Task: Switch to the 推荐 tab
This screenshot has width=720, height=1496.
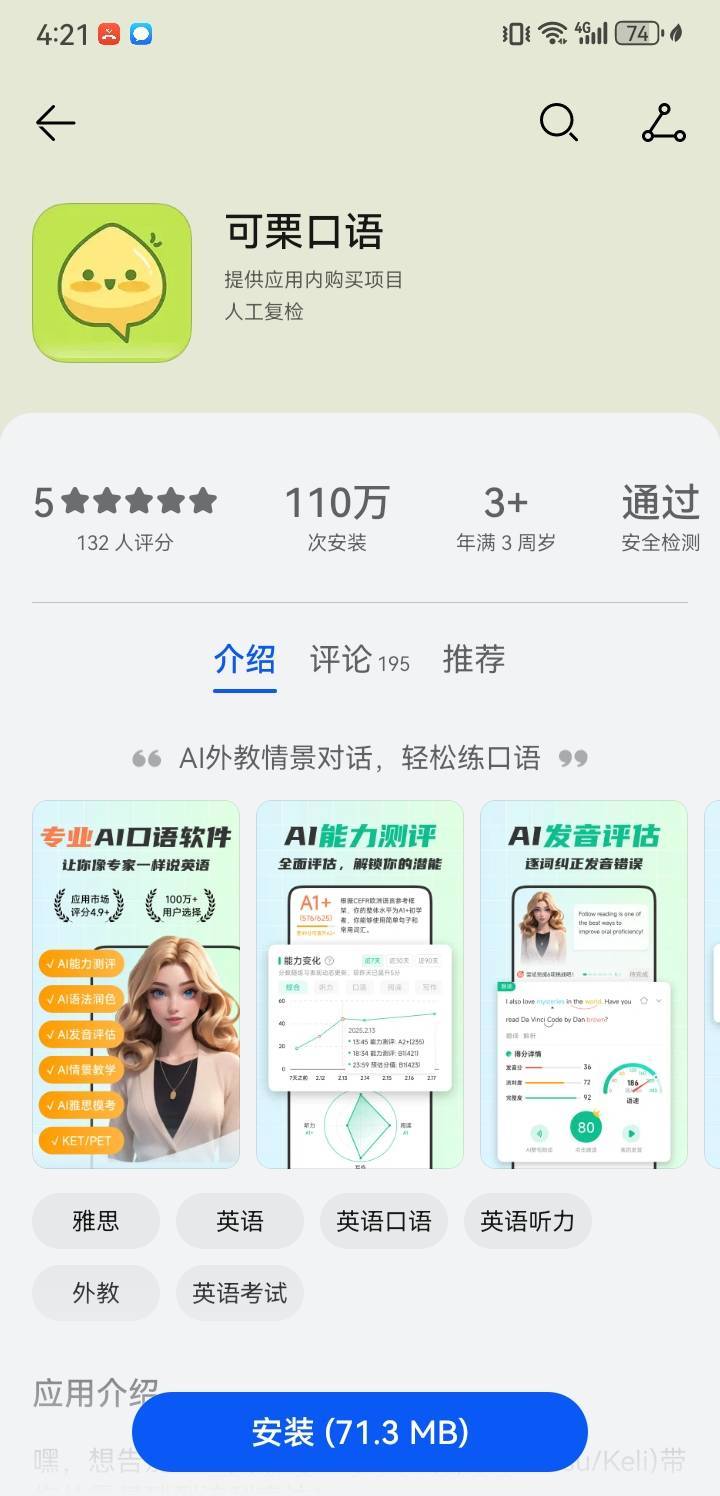Action: [474, 660]
